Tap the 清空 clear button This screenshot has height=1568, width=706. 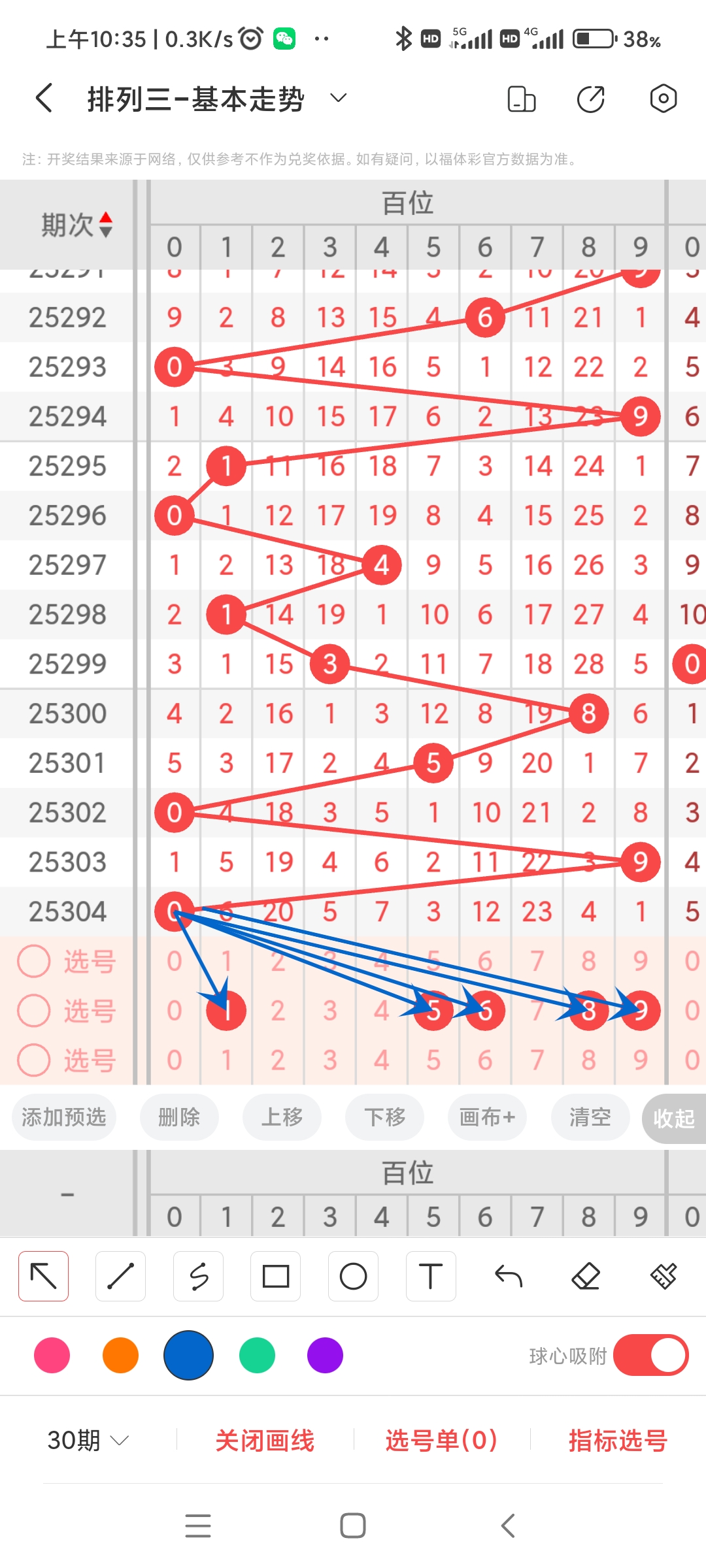pos(590,1117)
